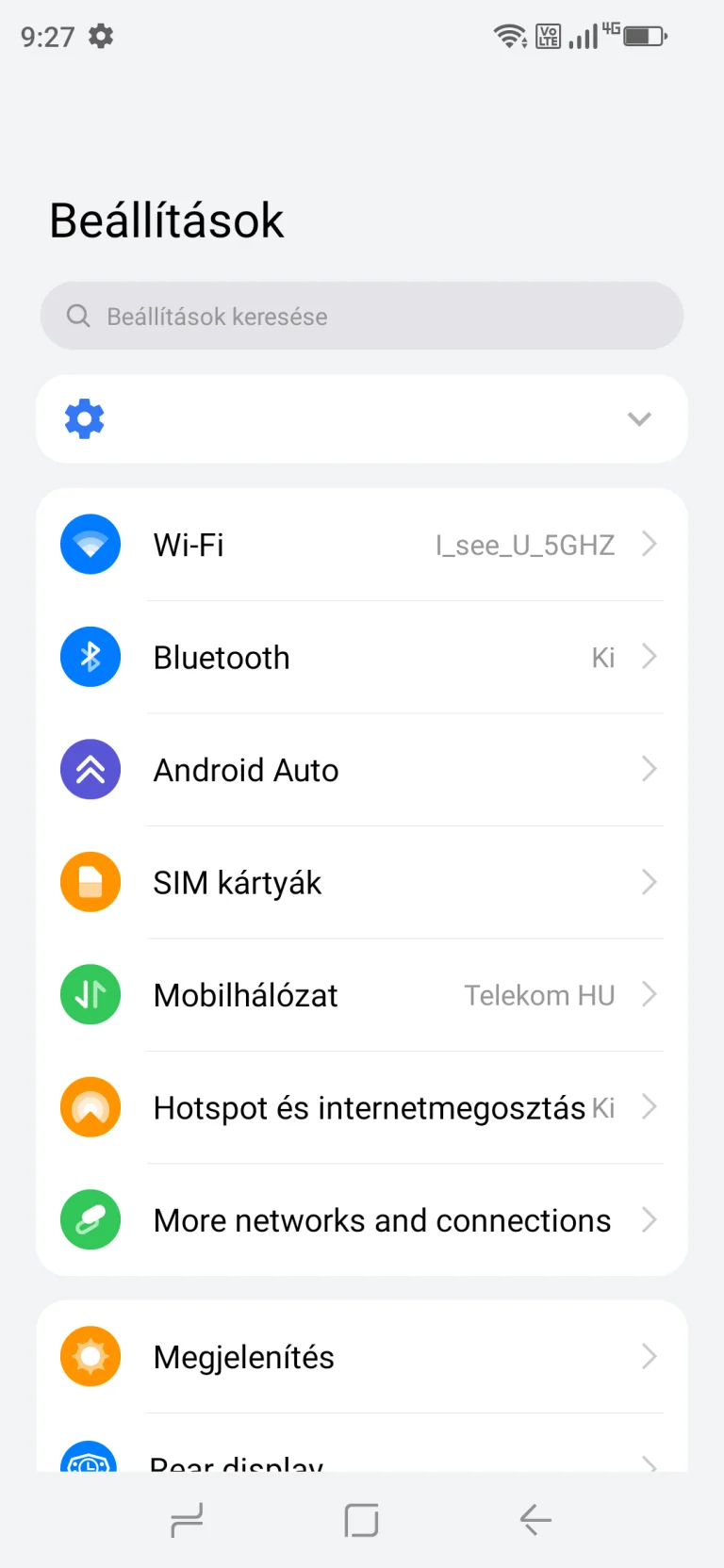
Task: Tap the Megjelenítés display icon
Action: pyautogui.click(x=90, y=1356)
